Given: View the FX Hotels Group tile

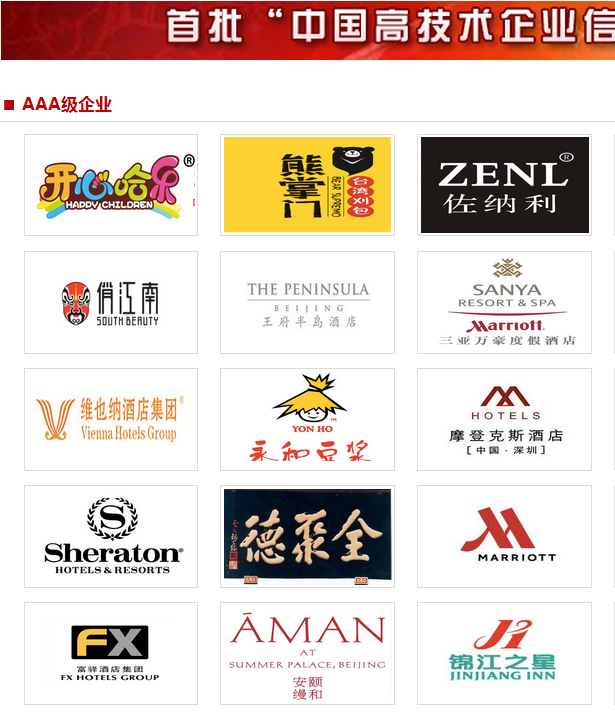Looking at the screenshot, I should pos(111,653).
